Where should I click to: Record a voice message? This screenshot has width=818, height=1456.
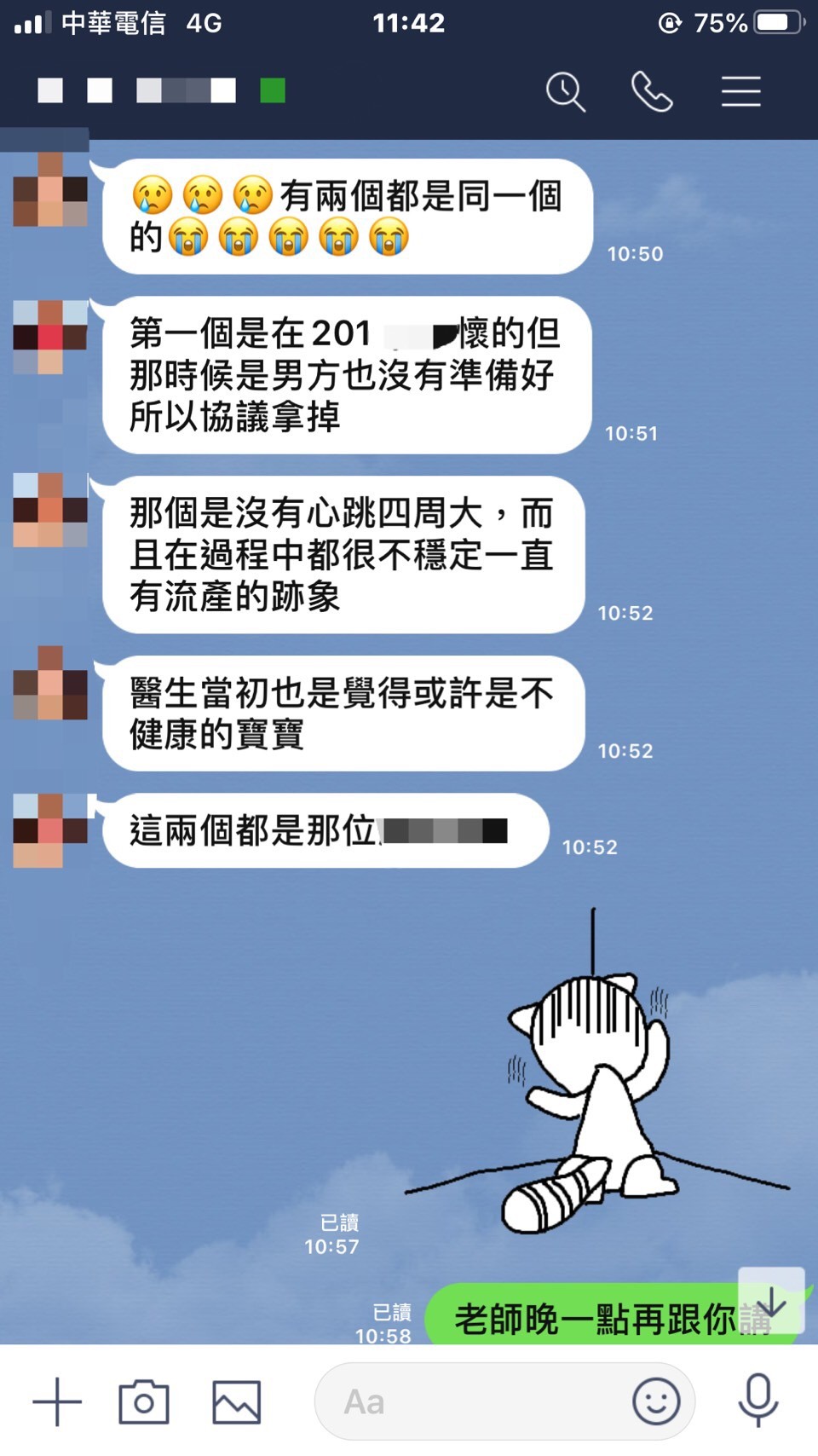[x=758, y=1401]
